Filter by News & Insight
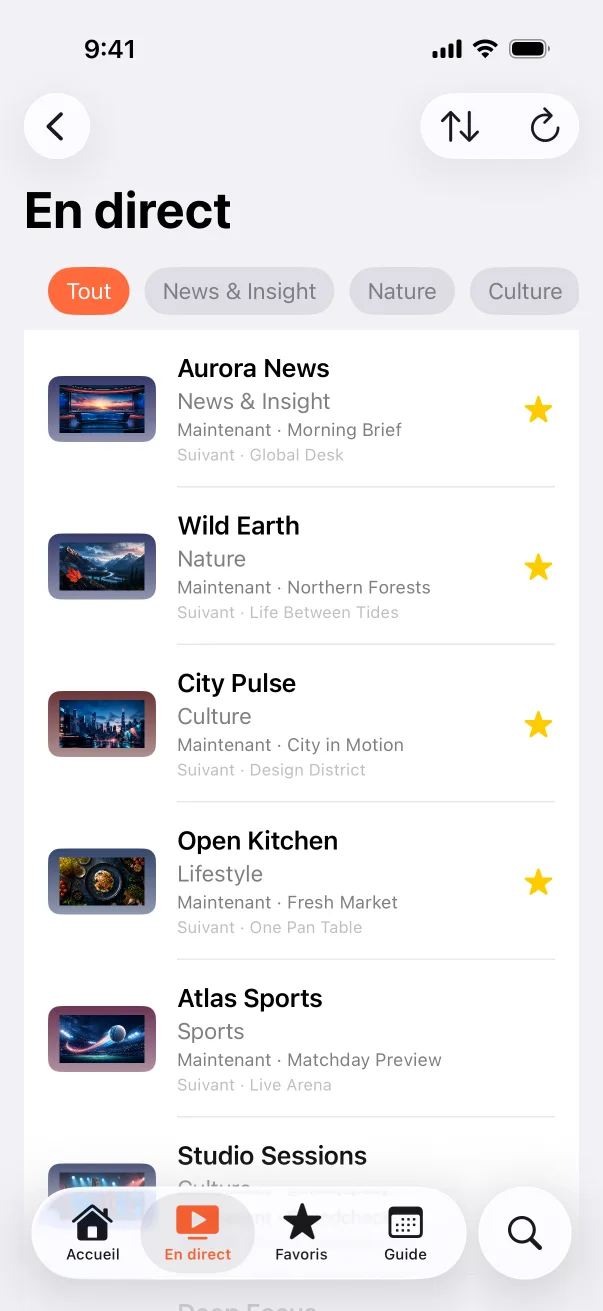603x1311 pixels. (239, 291)
